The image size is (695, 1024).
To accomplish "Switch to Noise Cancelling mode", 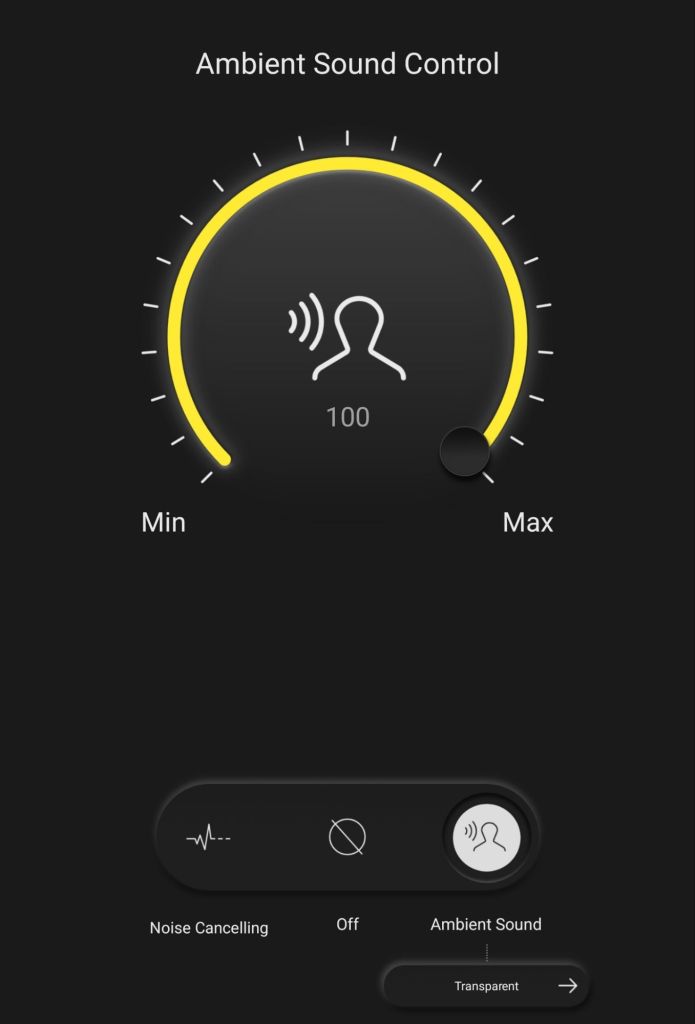I will click(208, 837).
